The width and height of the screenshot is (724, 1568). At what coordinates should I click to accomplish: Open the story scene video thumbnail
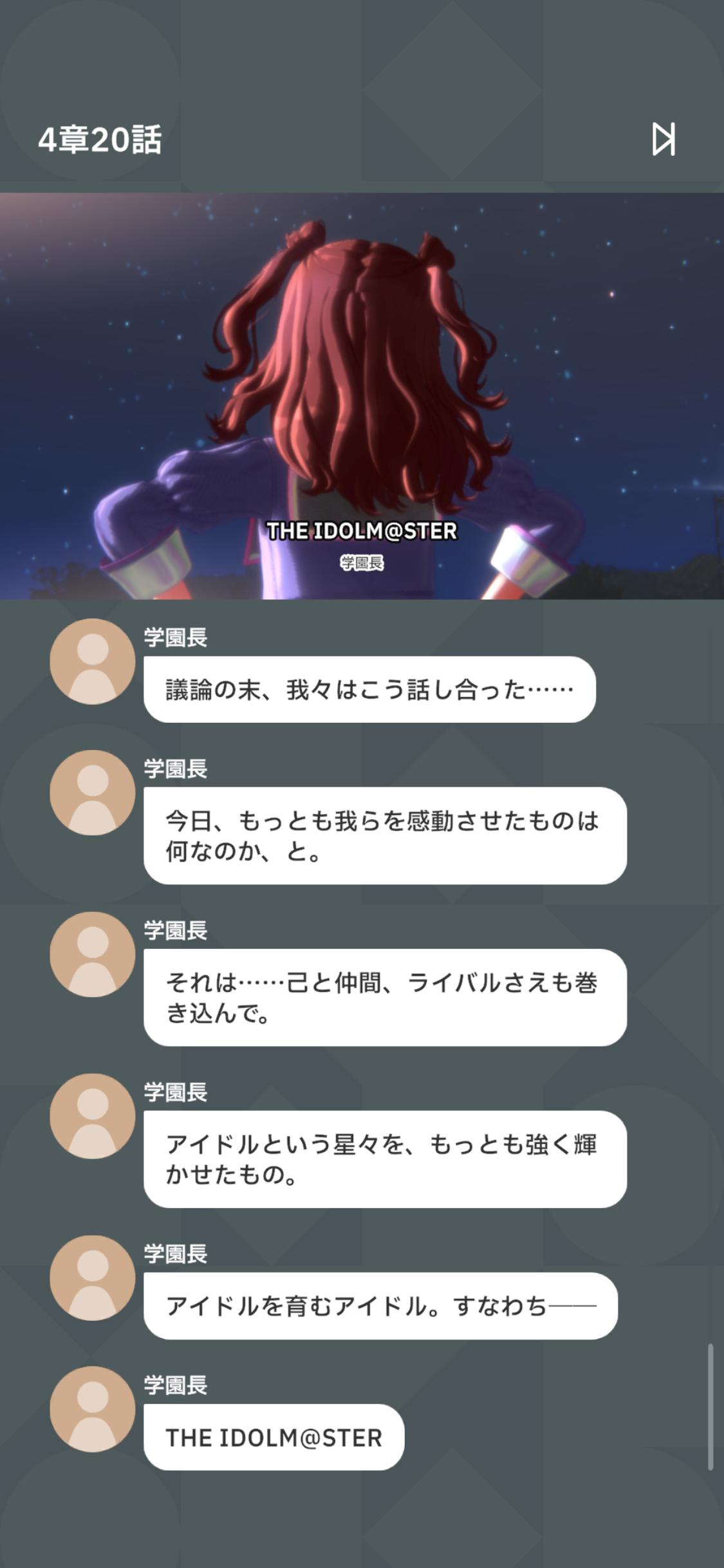click(x=362, y=396)
